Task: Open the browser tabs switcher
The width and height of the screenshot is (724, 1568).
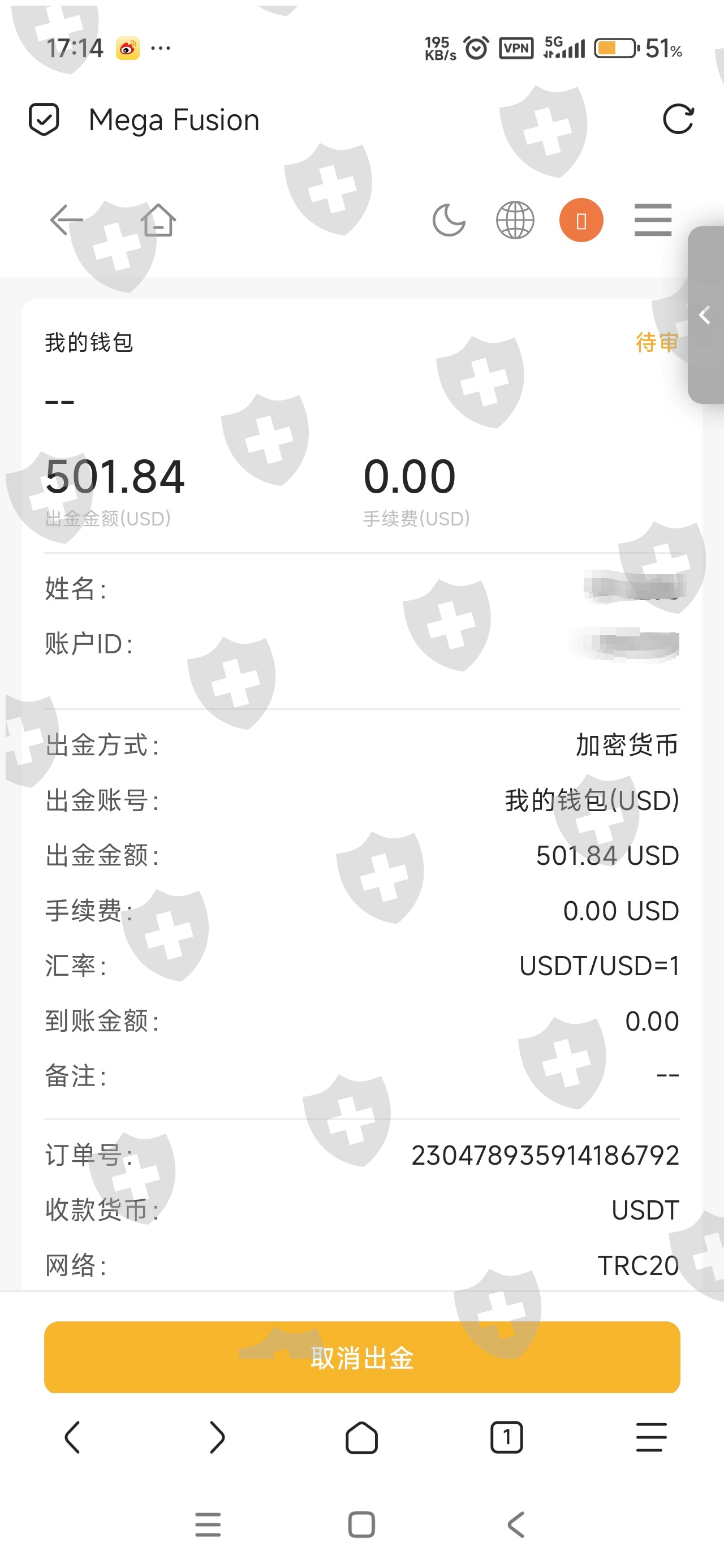Action: 506,1438
